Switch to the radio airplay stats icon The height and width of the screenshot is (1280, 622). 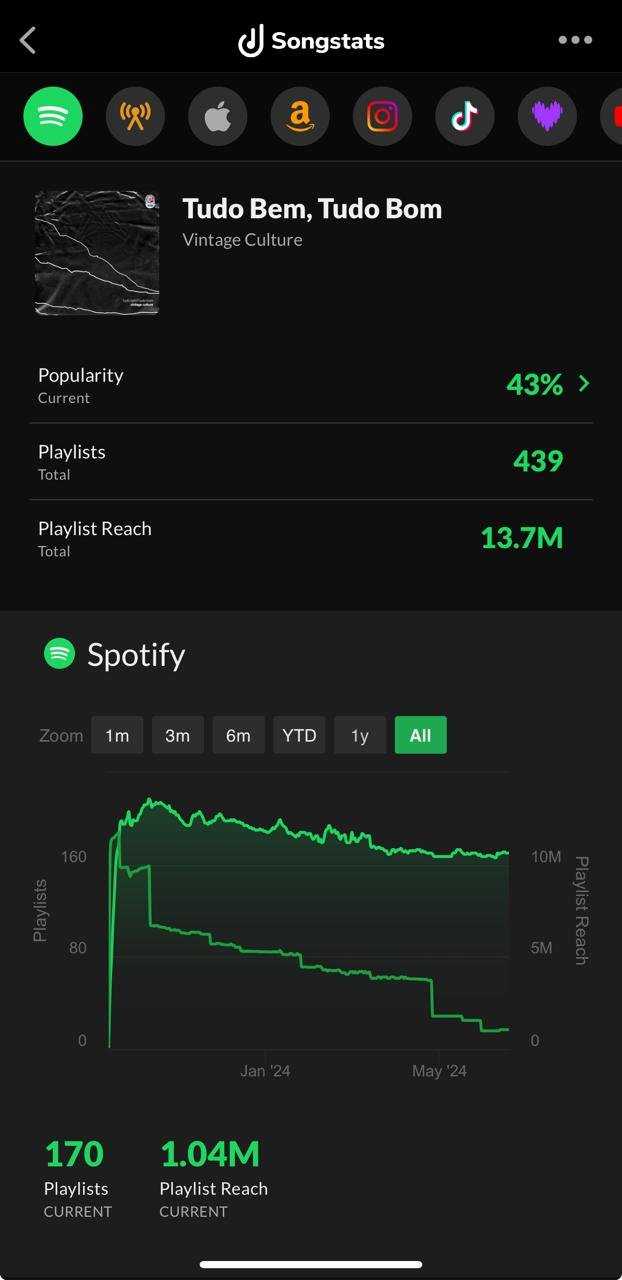135,117
